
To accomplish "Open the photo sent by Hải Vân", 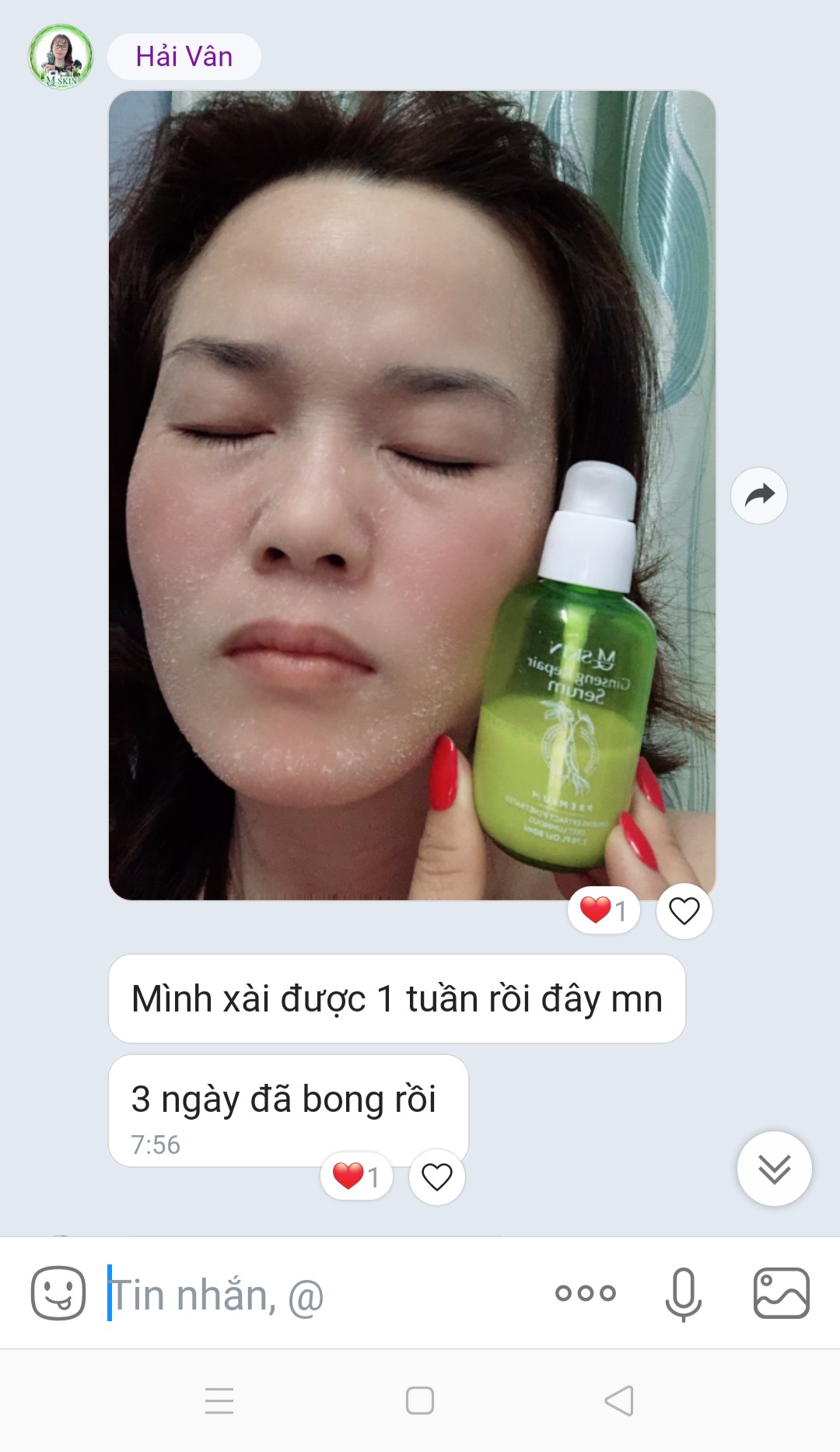I will [x=411, y=496].
